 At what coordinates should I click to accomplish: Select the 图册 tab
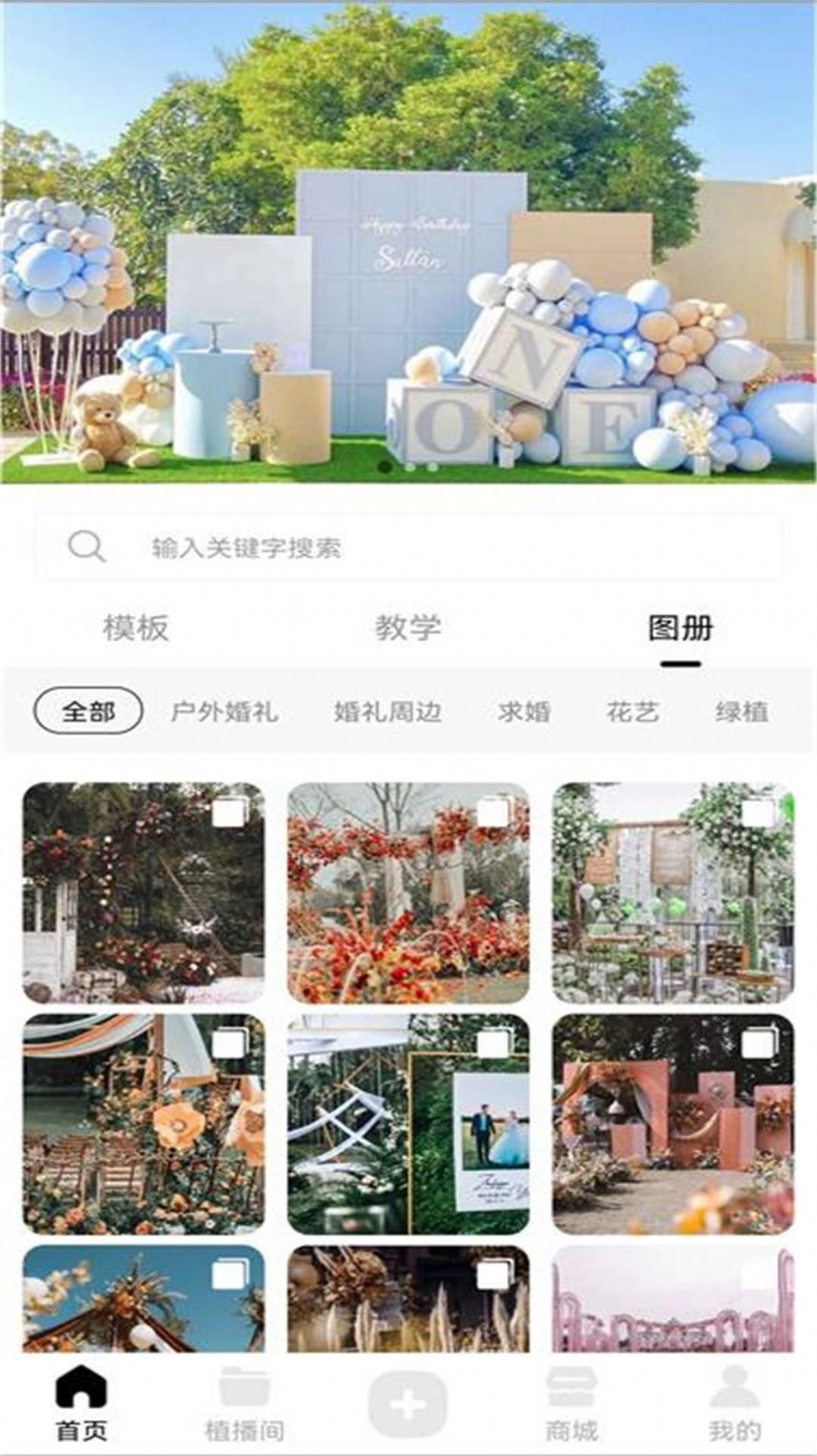coord(680,628)
